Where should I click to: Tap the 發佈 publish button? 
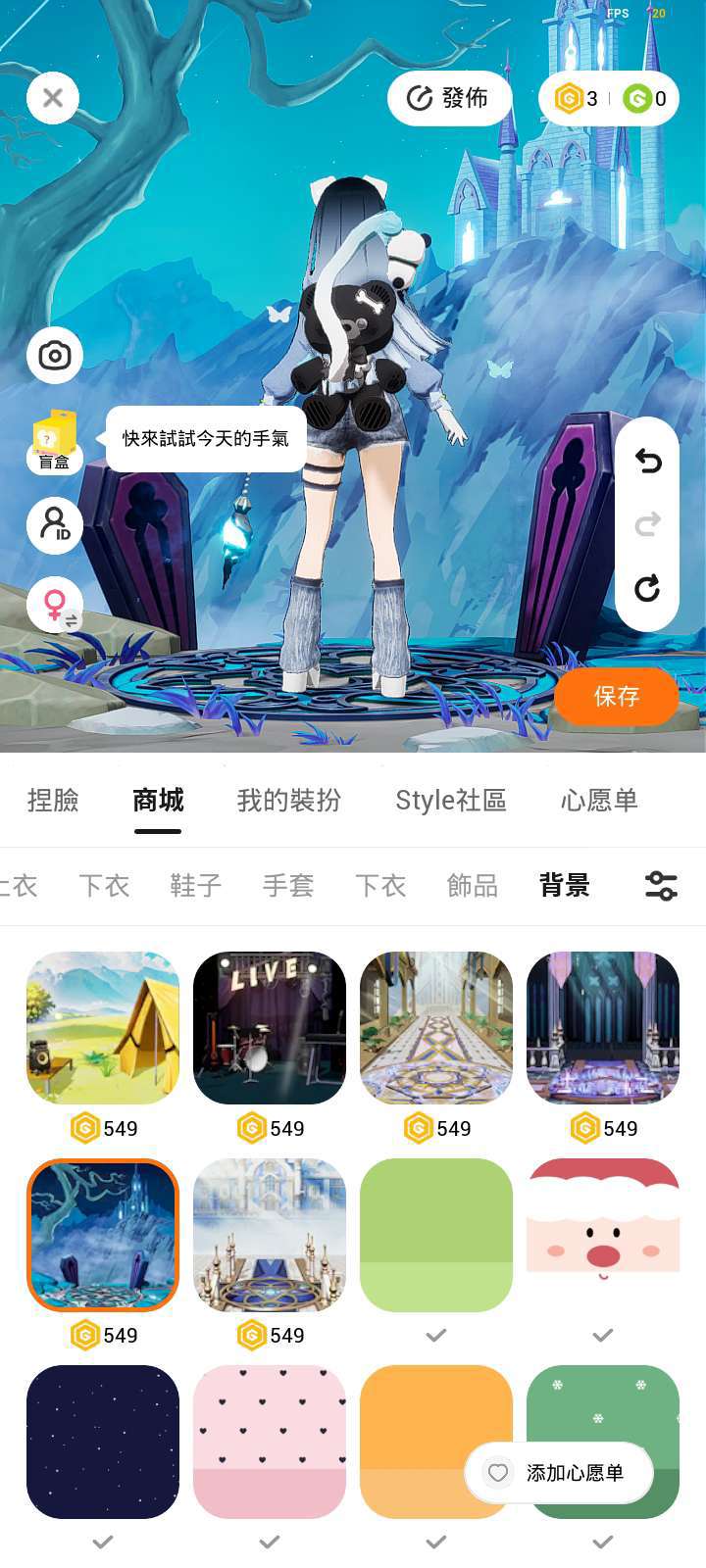[449, 98]
